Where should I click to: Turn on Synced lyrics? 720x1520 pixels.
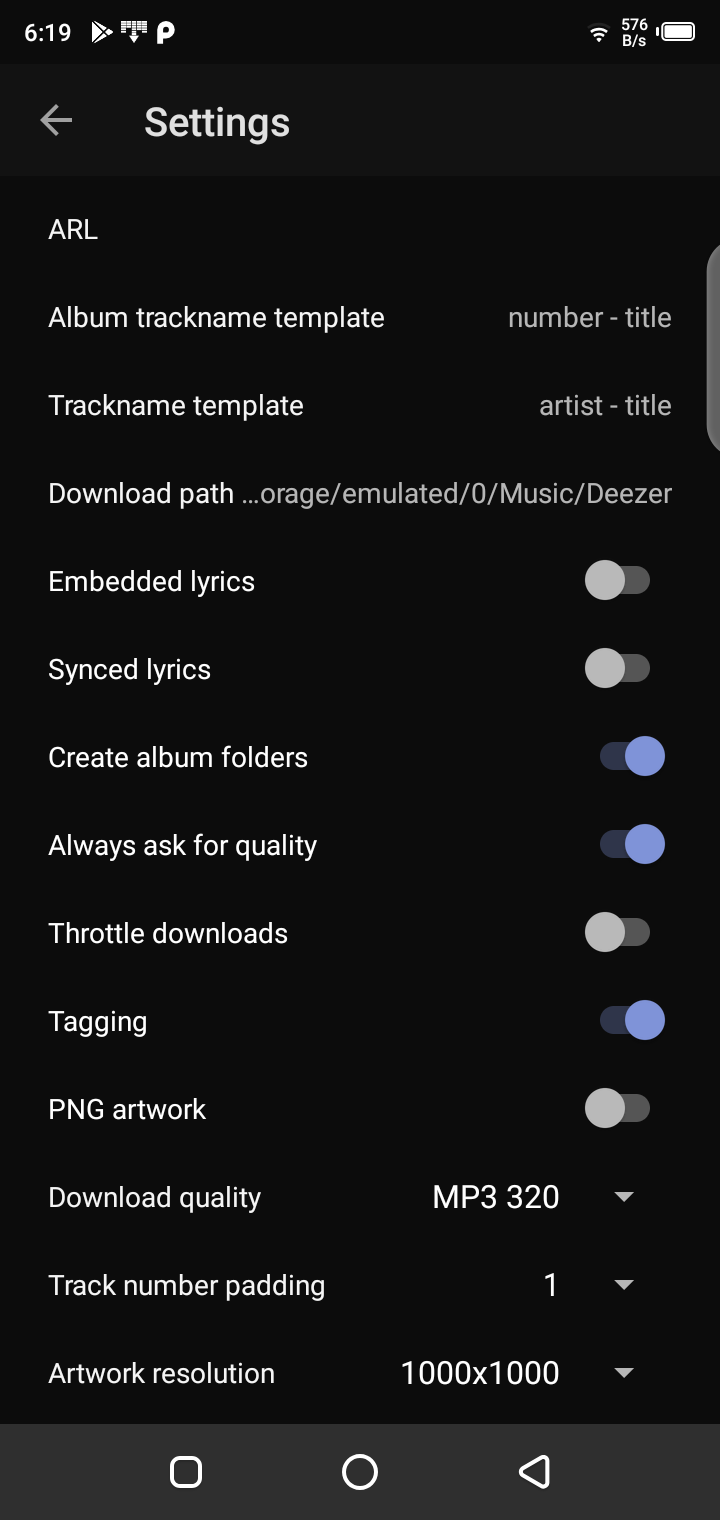tap(617, 669)
